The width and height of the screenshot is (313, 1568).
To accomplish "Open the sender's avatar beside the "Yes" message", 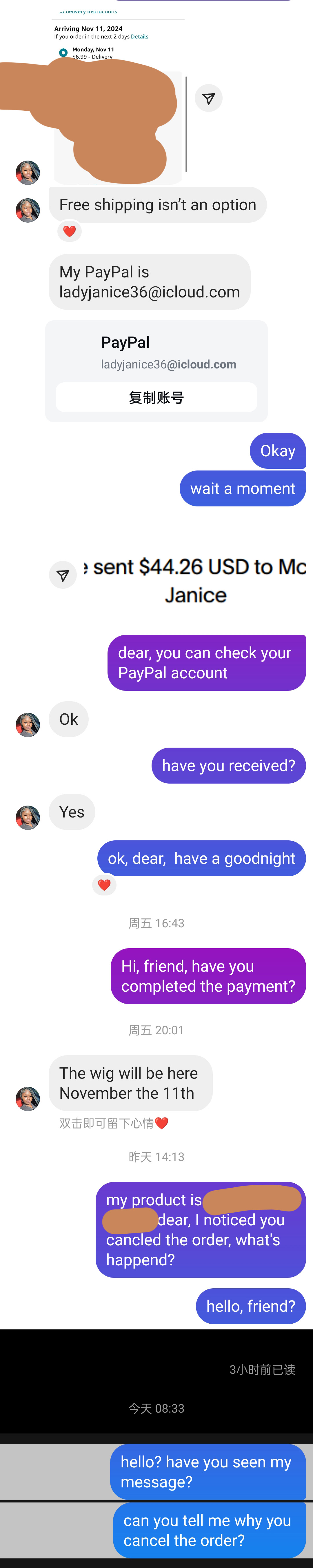I will pos(28,817).
